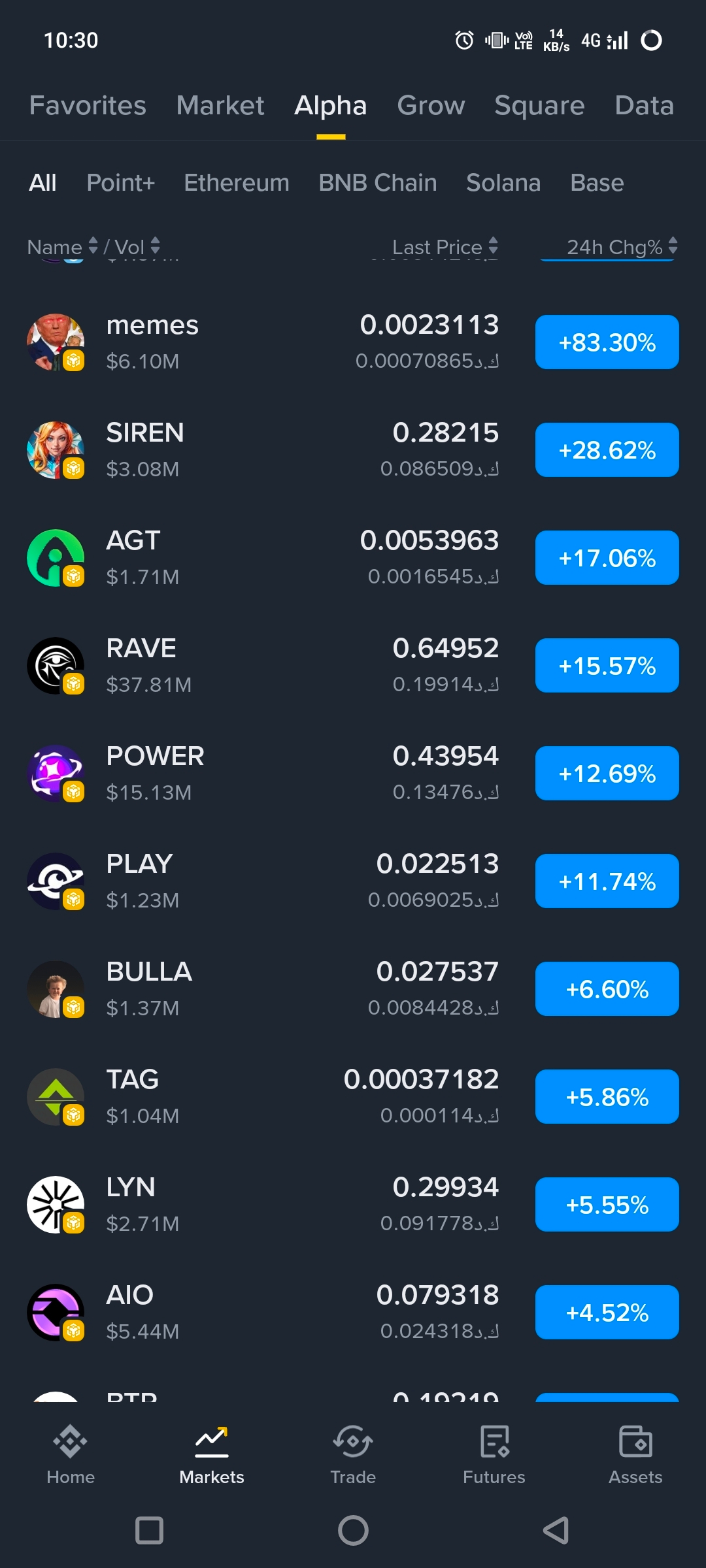706x1568 pixels.
Task: Switch to the Futures tab
Action: (x=494, y=1456)
